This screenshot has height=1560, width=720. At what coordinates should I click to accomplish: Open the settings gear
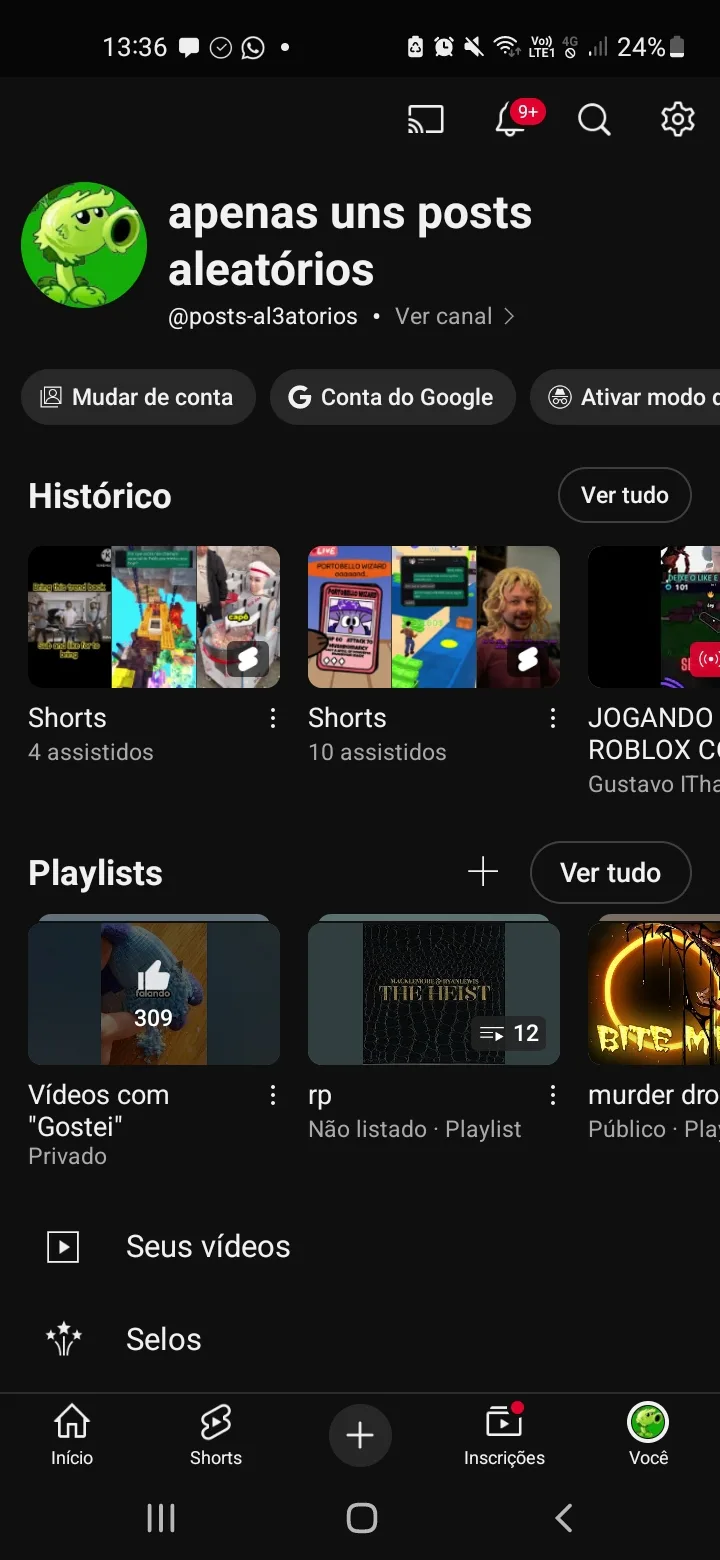point(677,119)
